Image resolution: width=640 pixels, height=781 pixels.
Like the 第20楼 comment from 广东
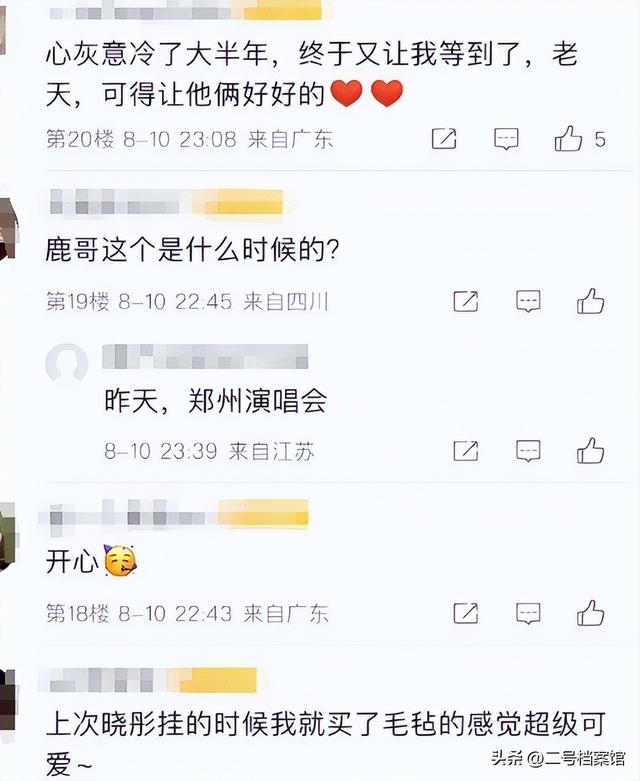(x=569, y=139)
